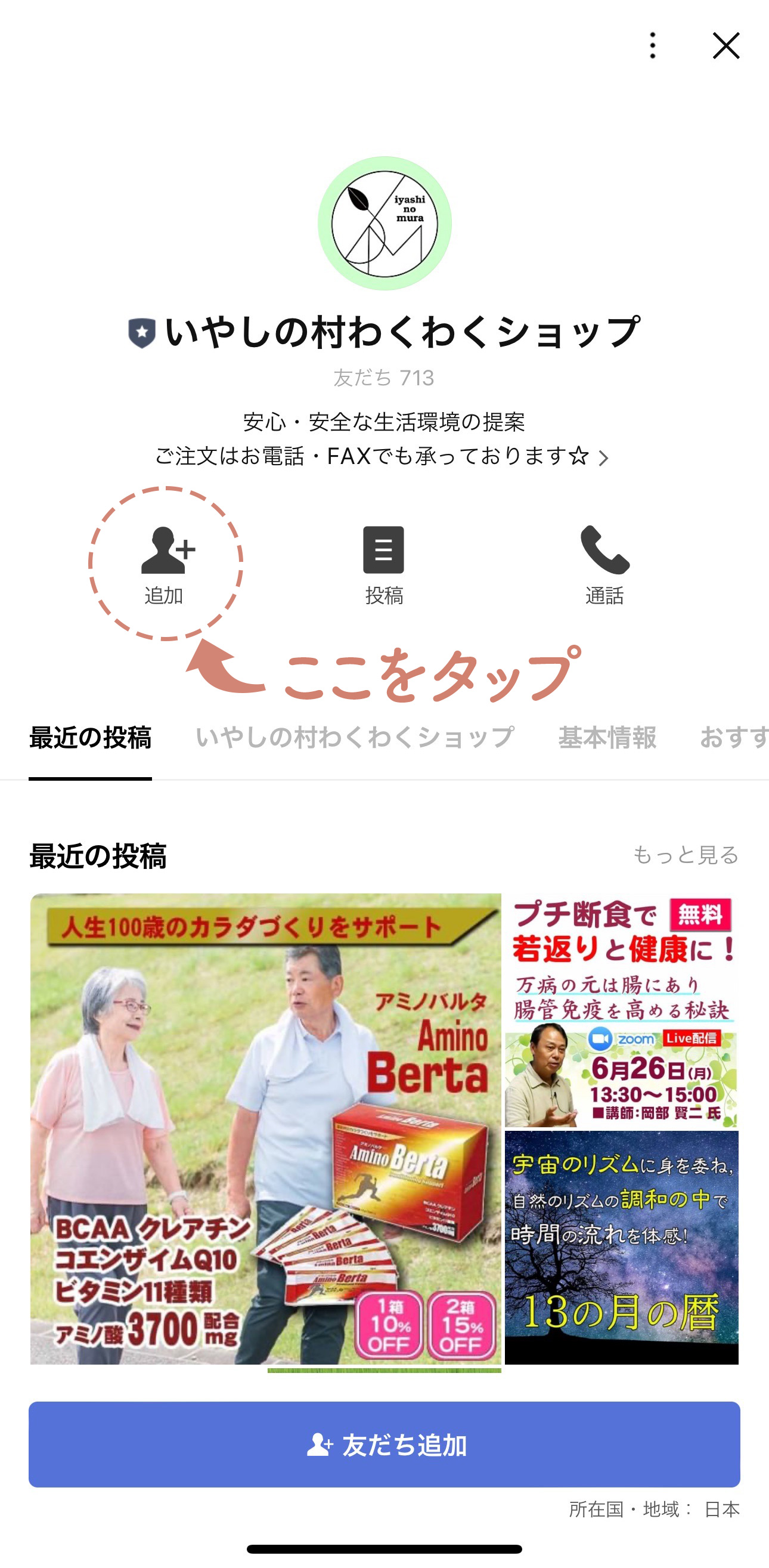The height and width of the screenshot is (1568, 769).
Task: Open the three-dot overflow menu
Action: pos(652,46)
